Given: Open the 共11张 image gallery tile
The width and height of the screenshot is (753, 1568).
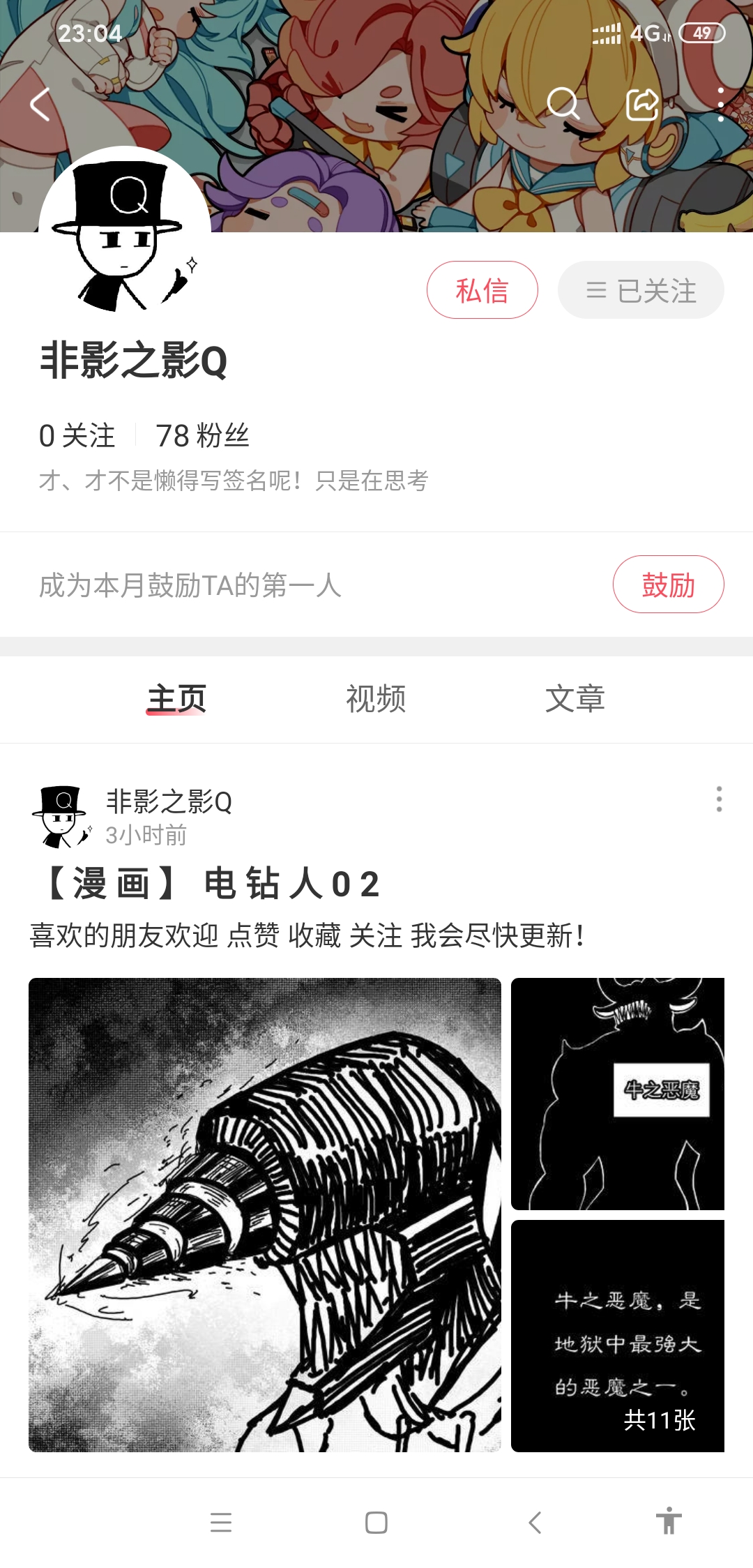Looking at the screenshot, I should [618, 1336].
